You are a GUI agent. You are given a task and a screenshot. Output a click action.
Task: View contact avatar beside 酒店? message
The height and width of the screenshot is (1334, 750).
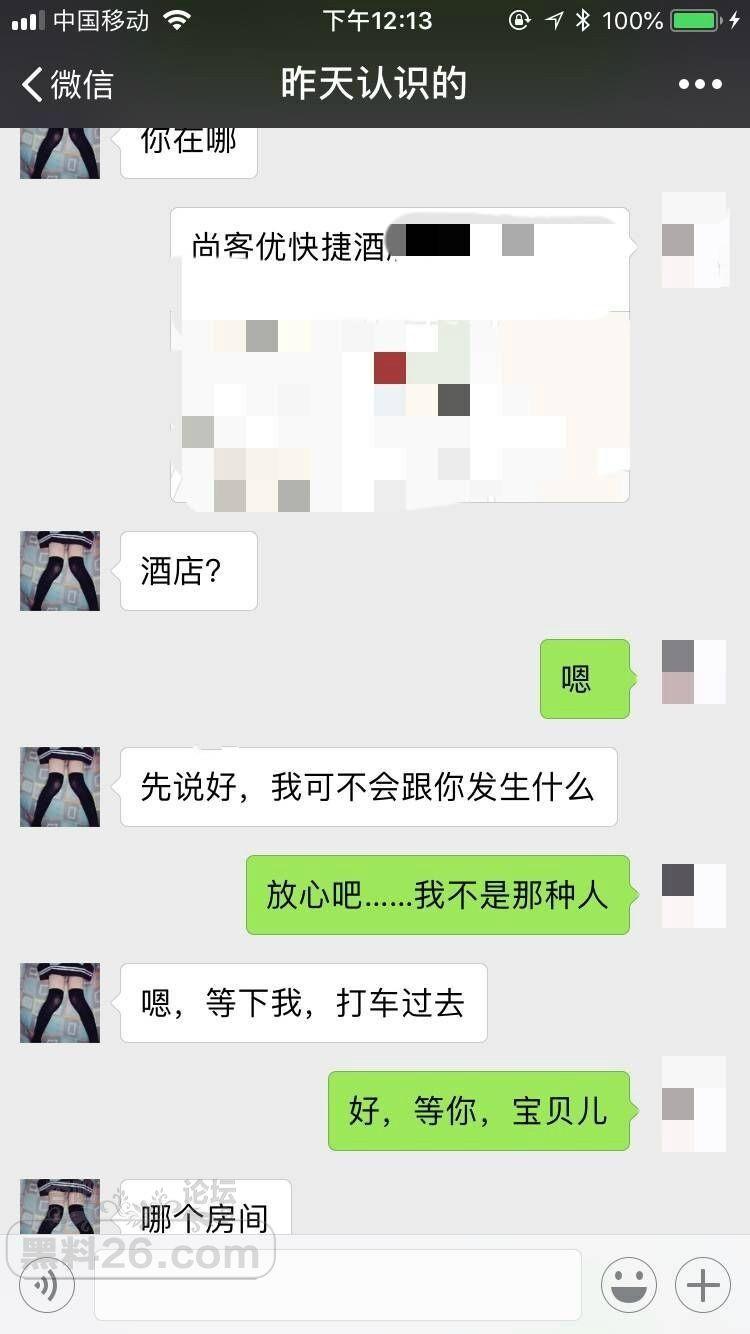(60, 571)
